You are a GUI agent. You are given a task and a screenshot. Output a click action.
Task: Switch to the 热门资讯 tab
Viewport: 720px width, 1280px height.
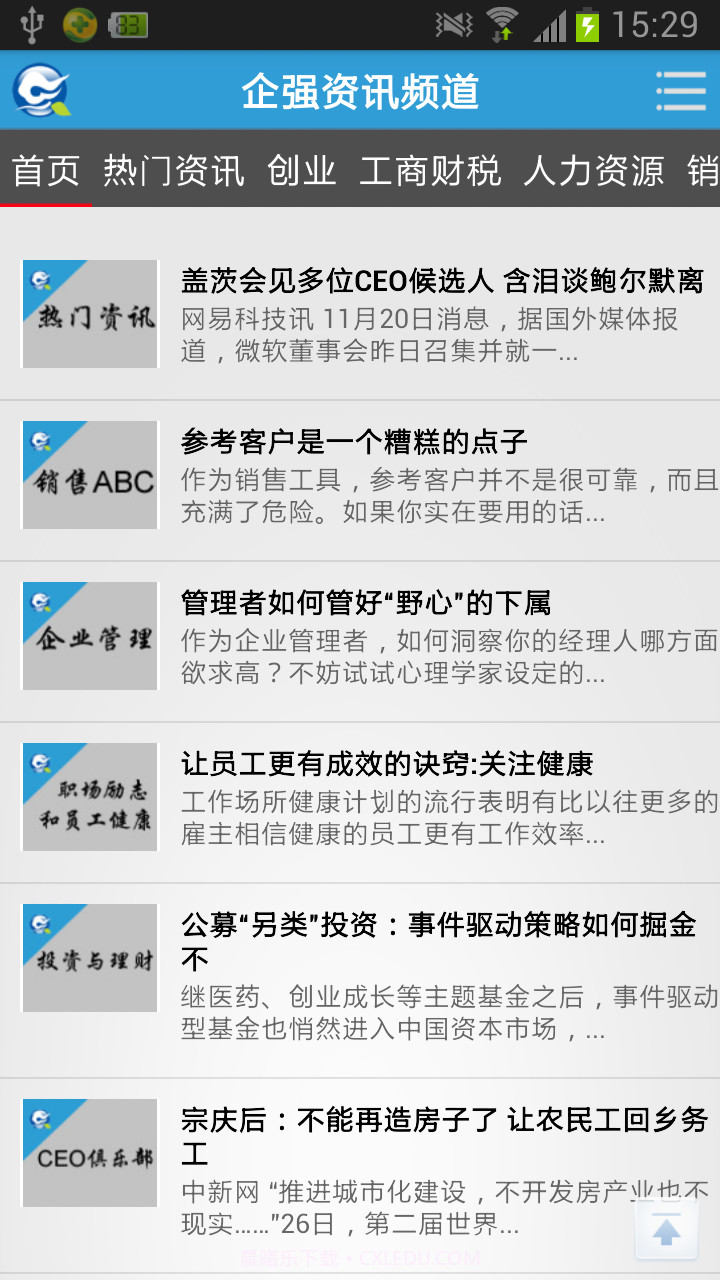pos(172,170)
